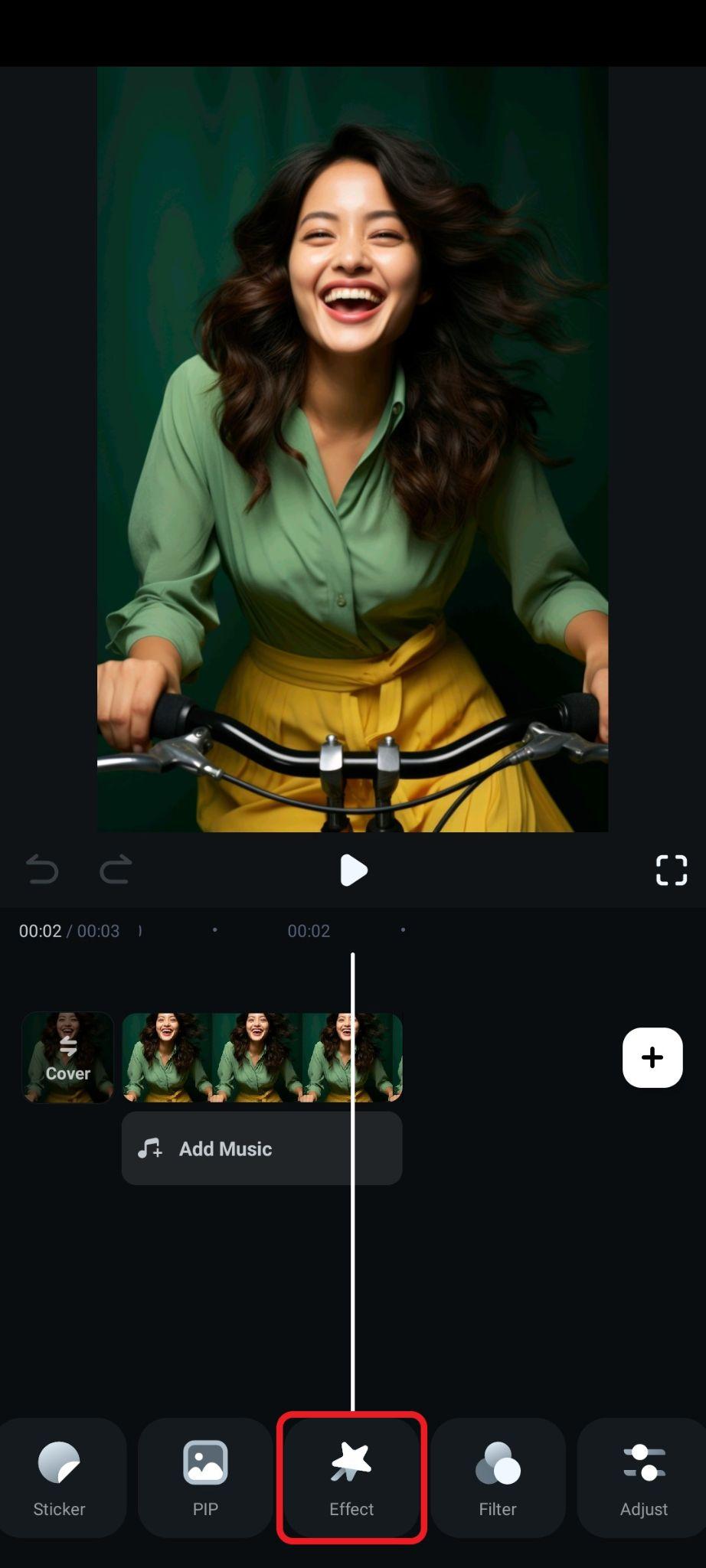Open the Sticker tool
This screenshot has width=706, height=1568.
pyautogui.click(x=59, y=1478)
